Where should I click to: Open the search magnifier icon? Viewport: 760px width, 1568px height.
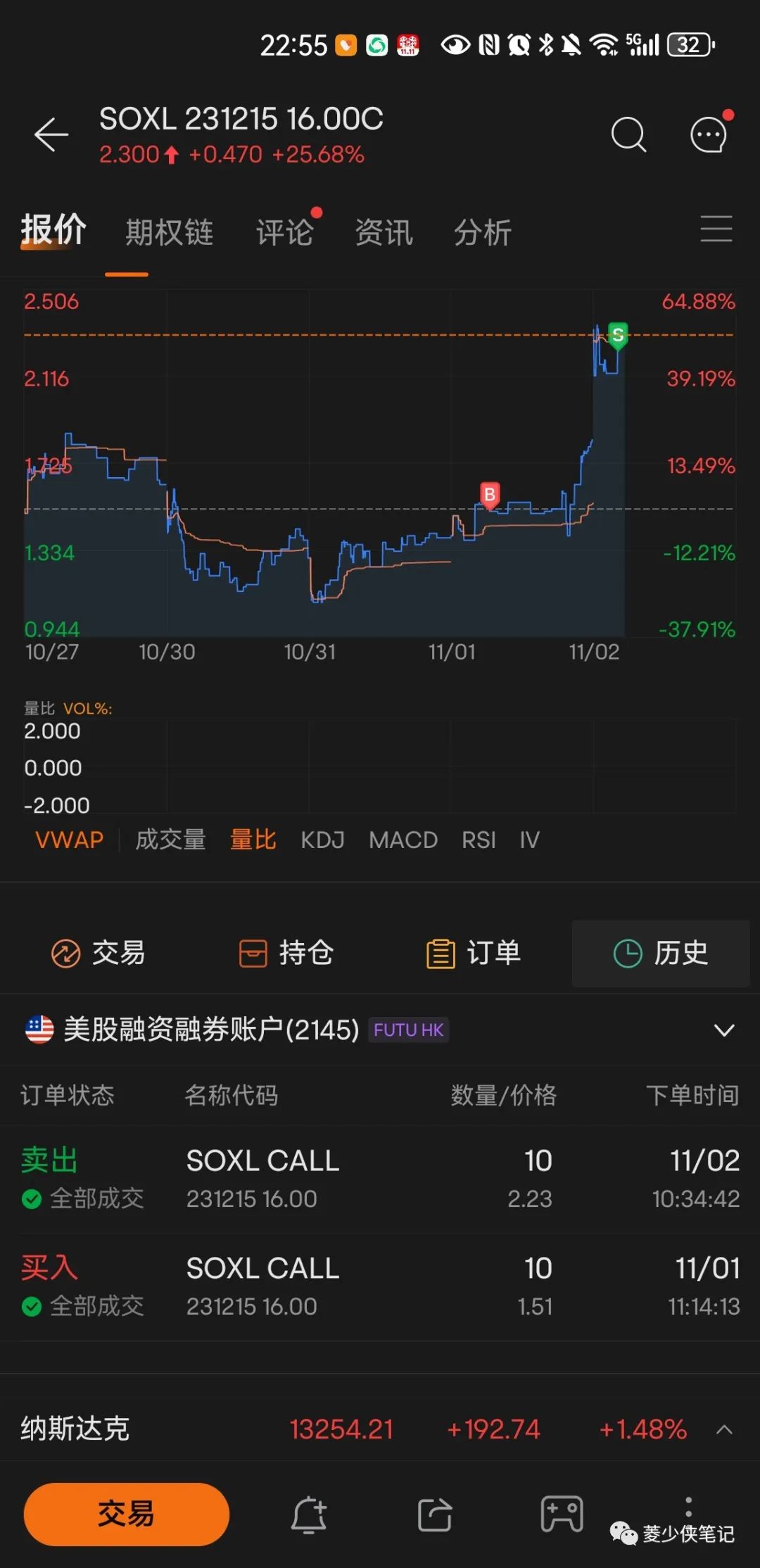[628, 134]
